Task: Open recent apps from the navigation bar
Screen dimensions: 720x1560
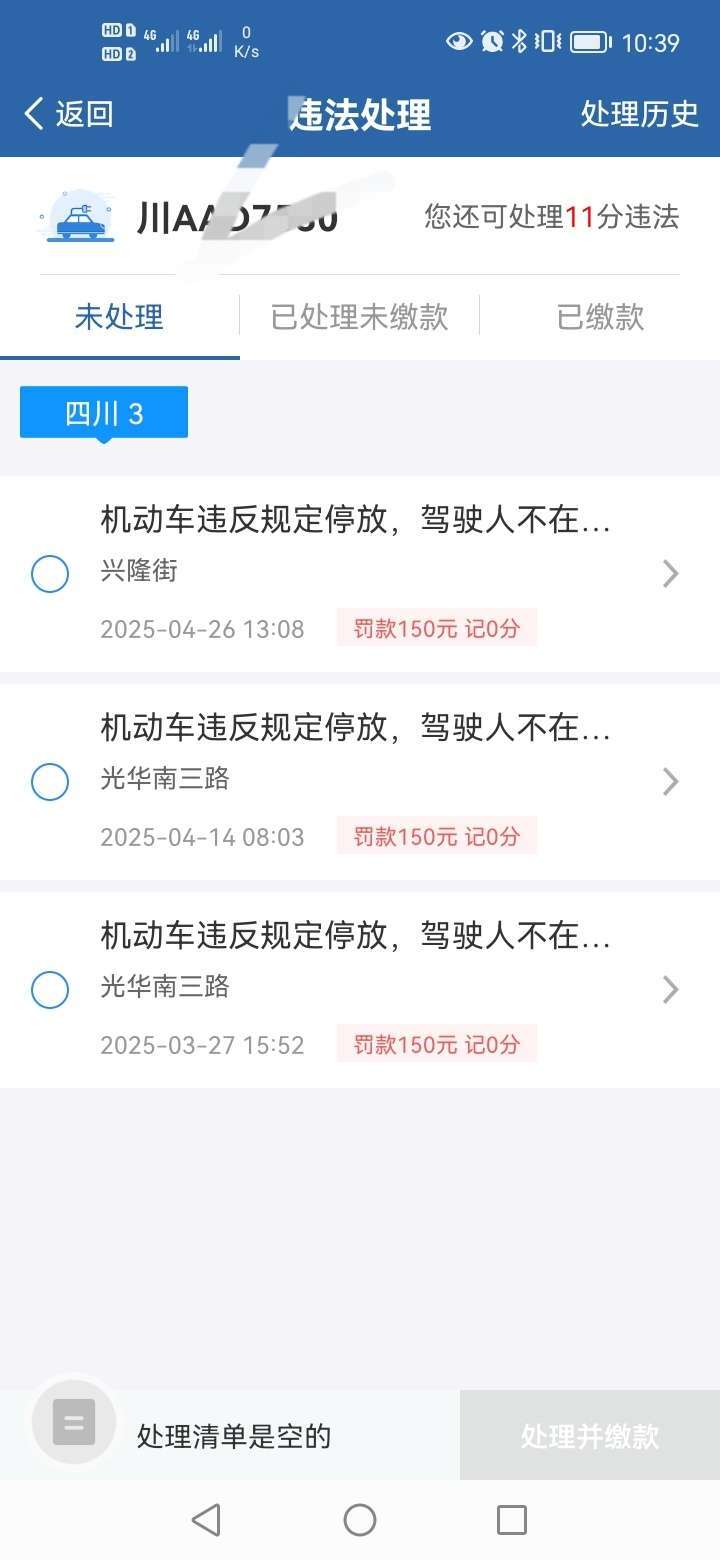Action: [x=512, y=1520]
